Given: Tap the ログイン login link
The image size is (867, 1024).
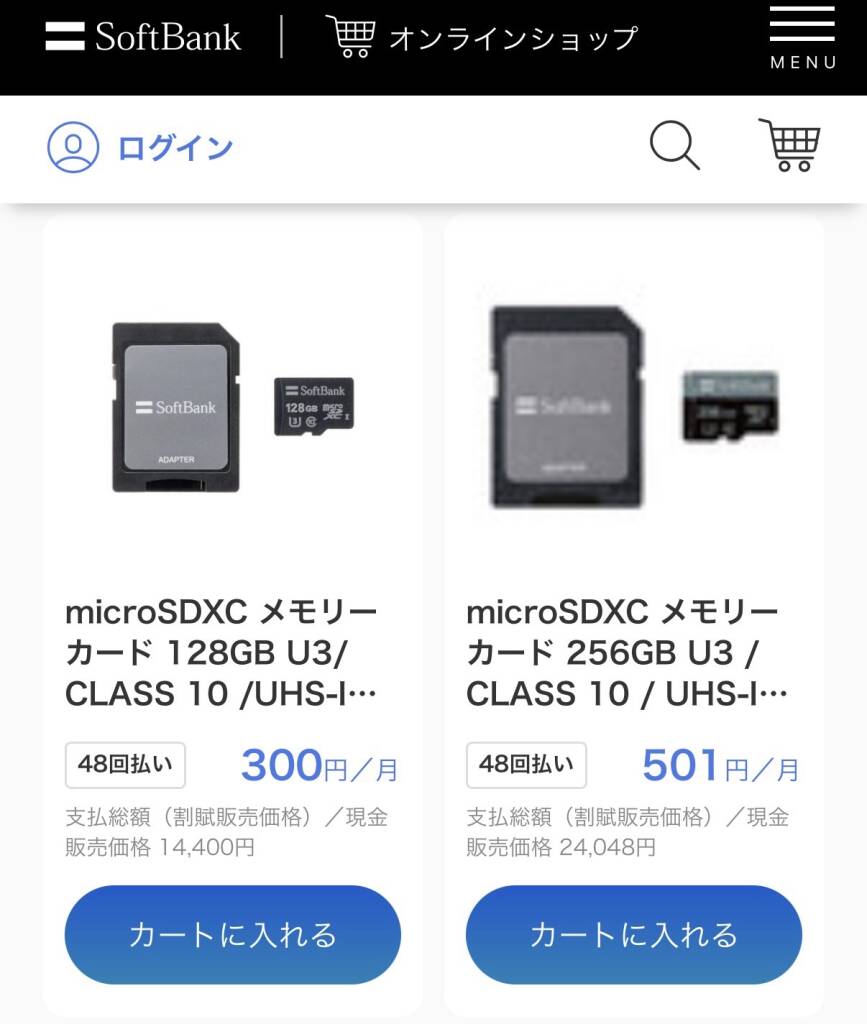Looking at the screenshot, I should (140, 148).
